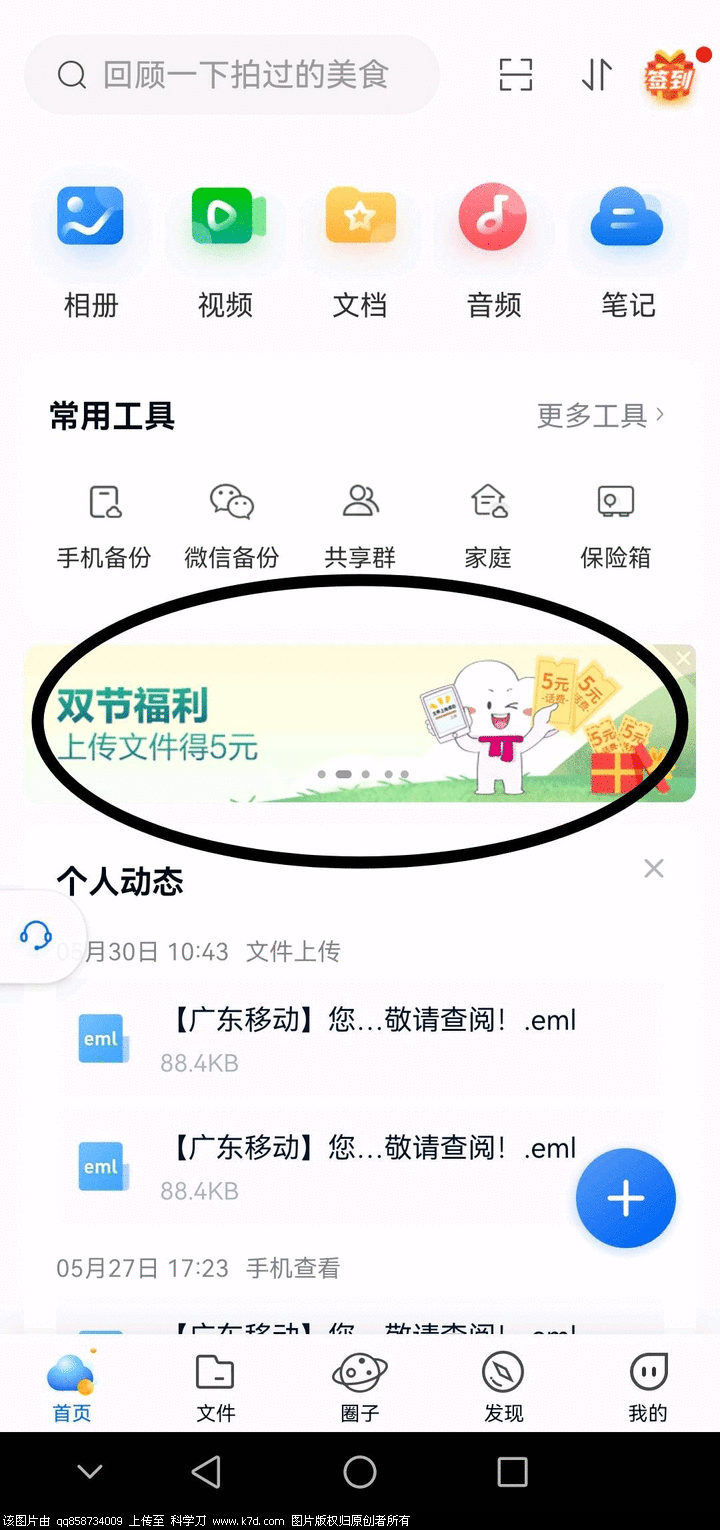Open 微信备份 WeChat backup tool
Image resolution: width=720 pixels, height=1530 pixels.
pyautogui.click(x=232, y=525)
